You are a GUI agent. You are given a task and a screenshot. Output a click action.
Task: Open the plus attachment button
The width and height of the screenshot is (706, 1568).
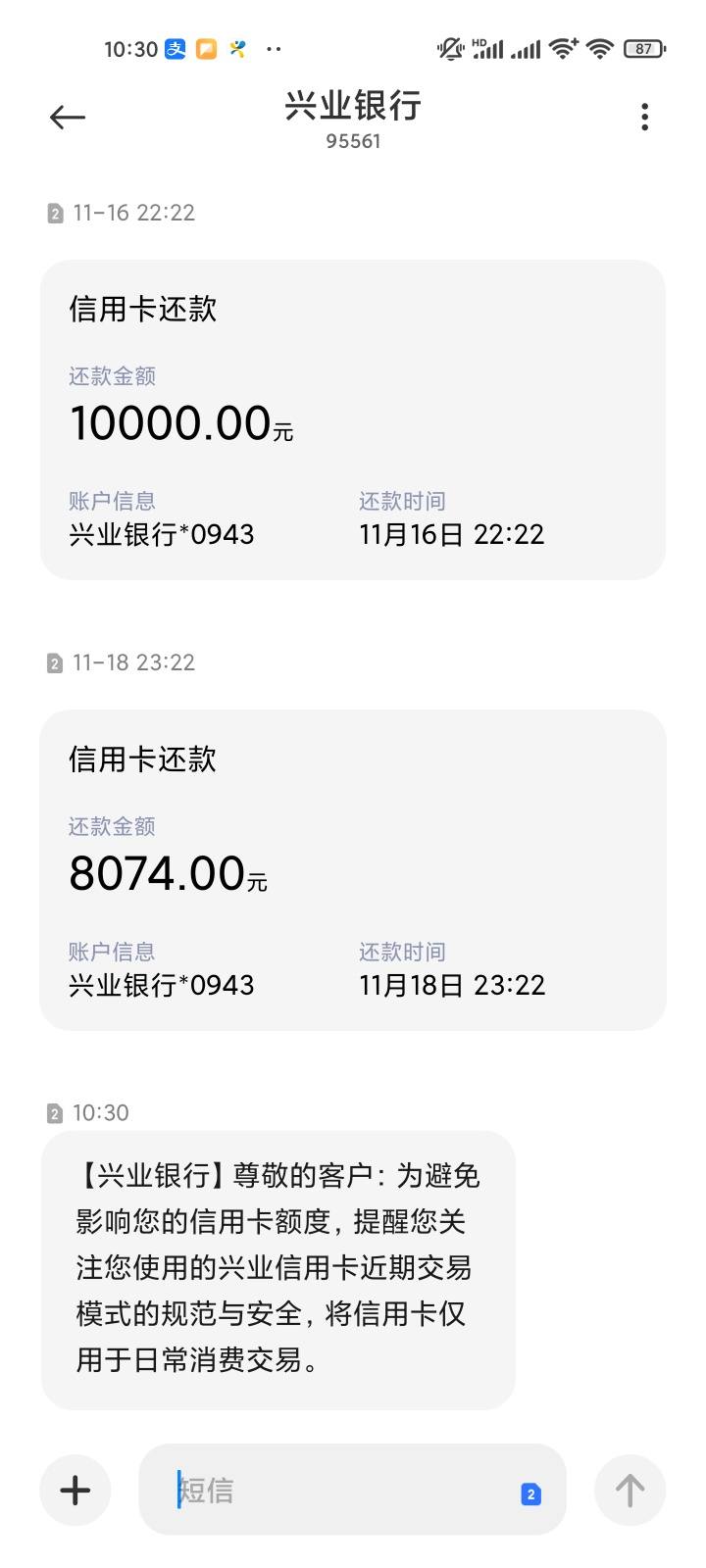click(76, 1491)
